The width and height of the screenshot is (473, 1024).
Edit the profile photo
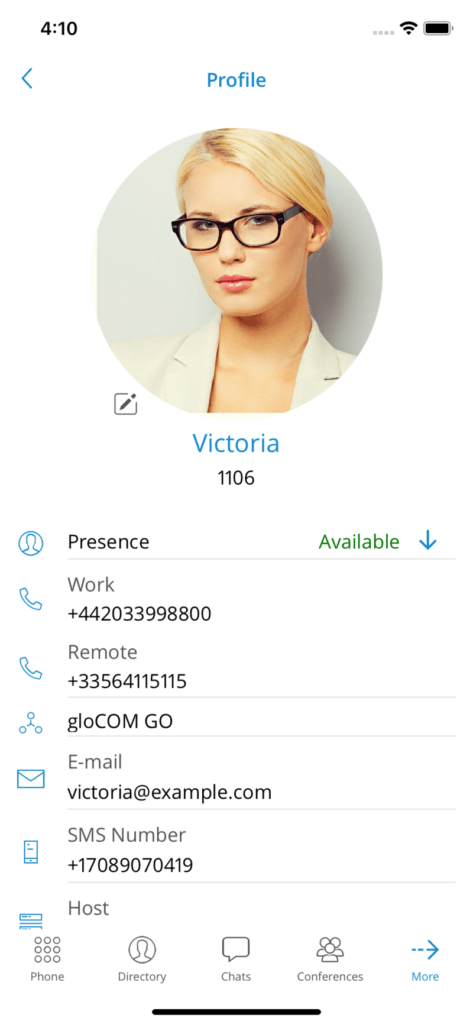pos(125,404)
